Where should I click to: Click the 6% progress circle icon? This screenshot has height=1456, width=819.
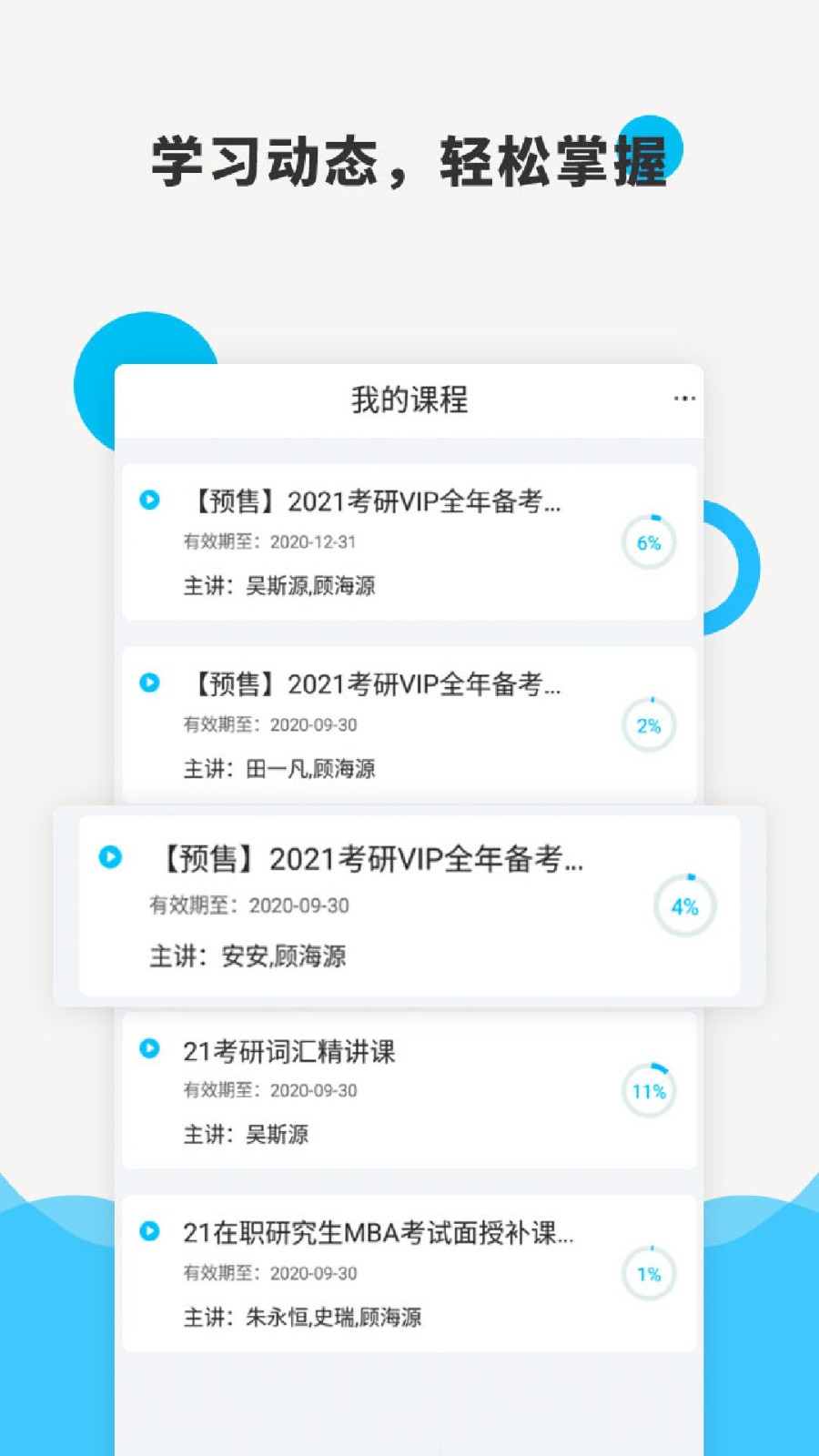coord(649,543)
